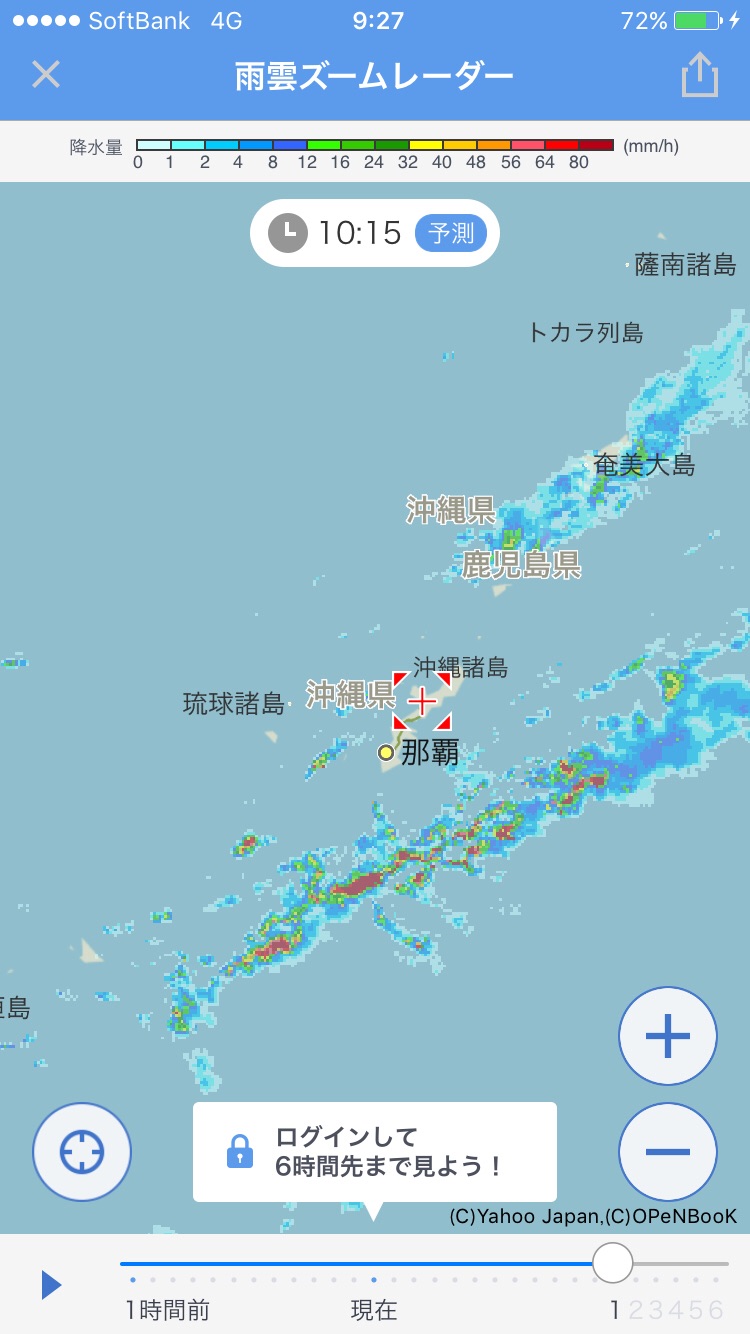750x1334 pixels.
Task: Zoom in on the map
Action: point(668,1036)
